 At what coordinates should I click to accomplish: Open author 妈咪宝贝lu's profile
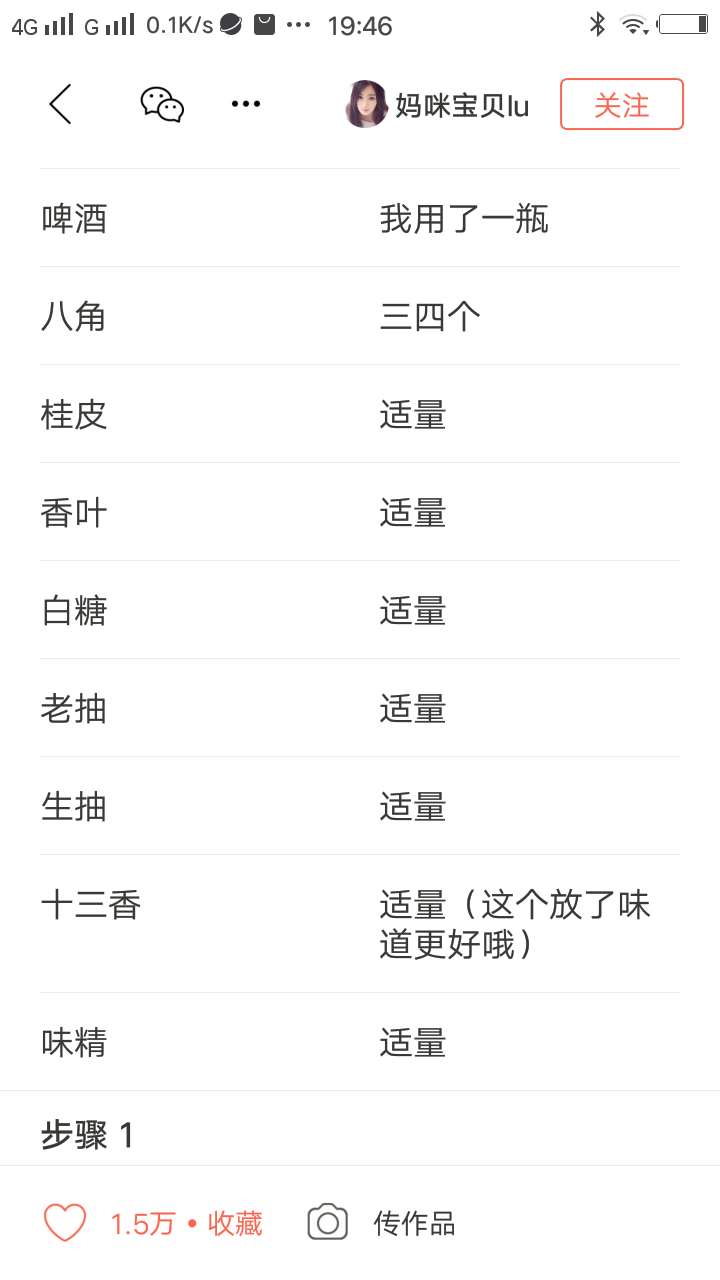[438, 105]
